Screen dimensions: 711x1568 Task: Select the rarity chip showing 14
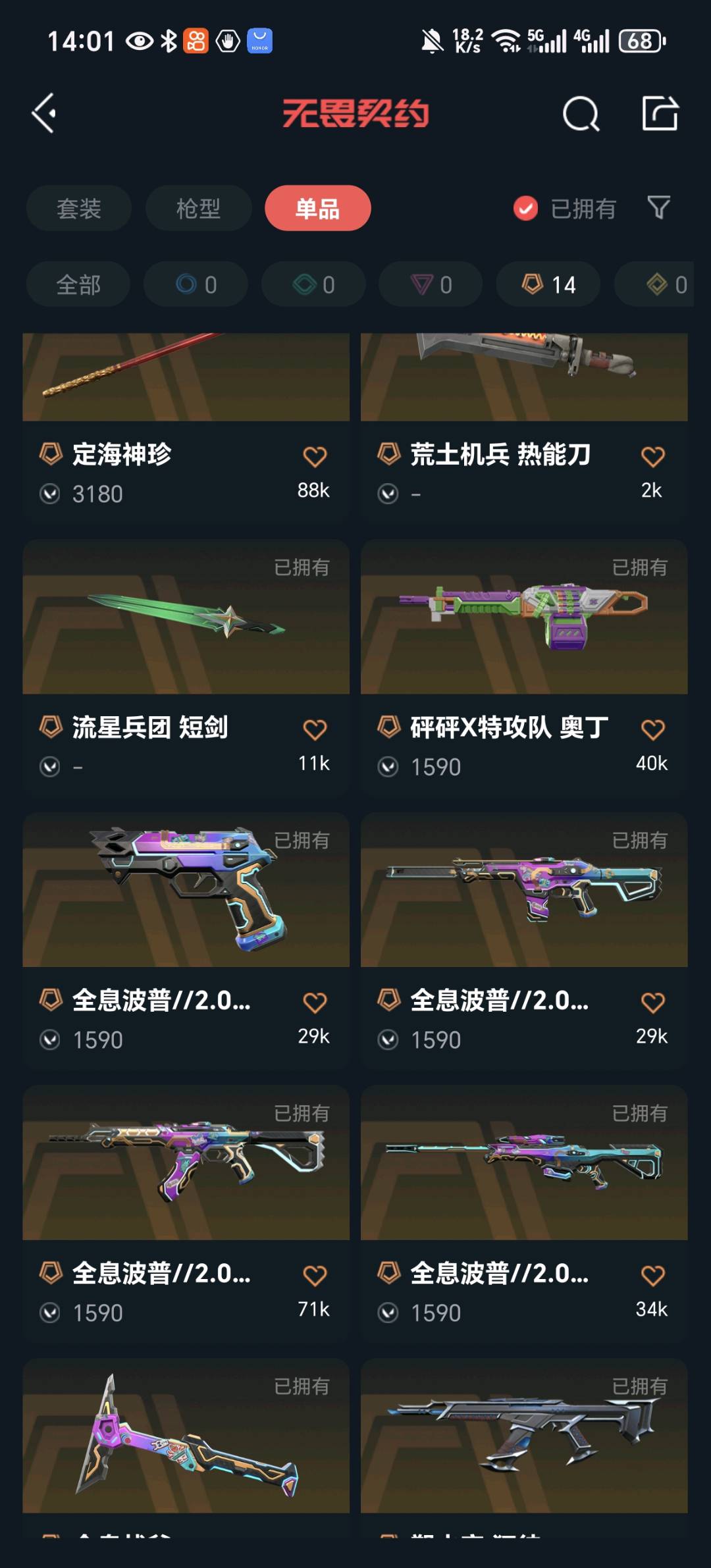tap(548, 284)
